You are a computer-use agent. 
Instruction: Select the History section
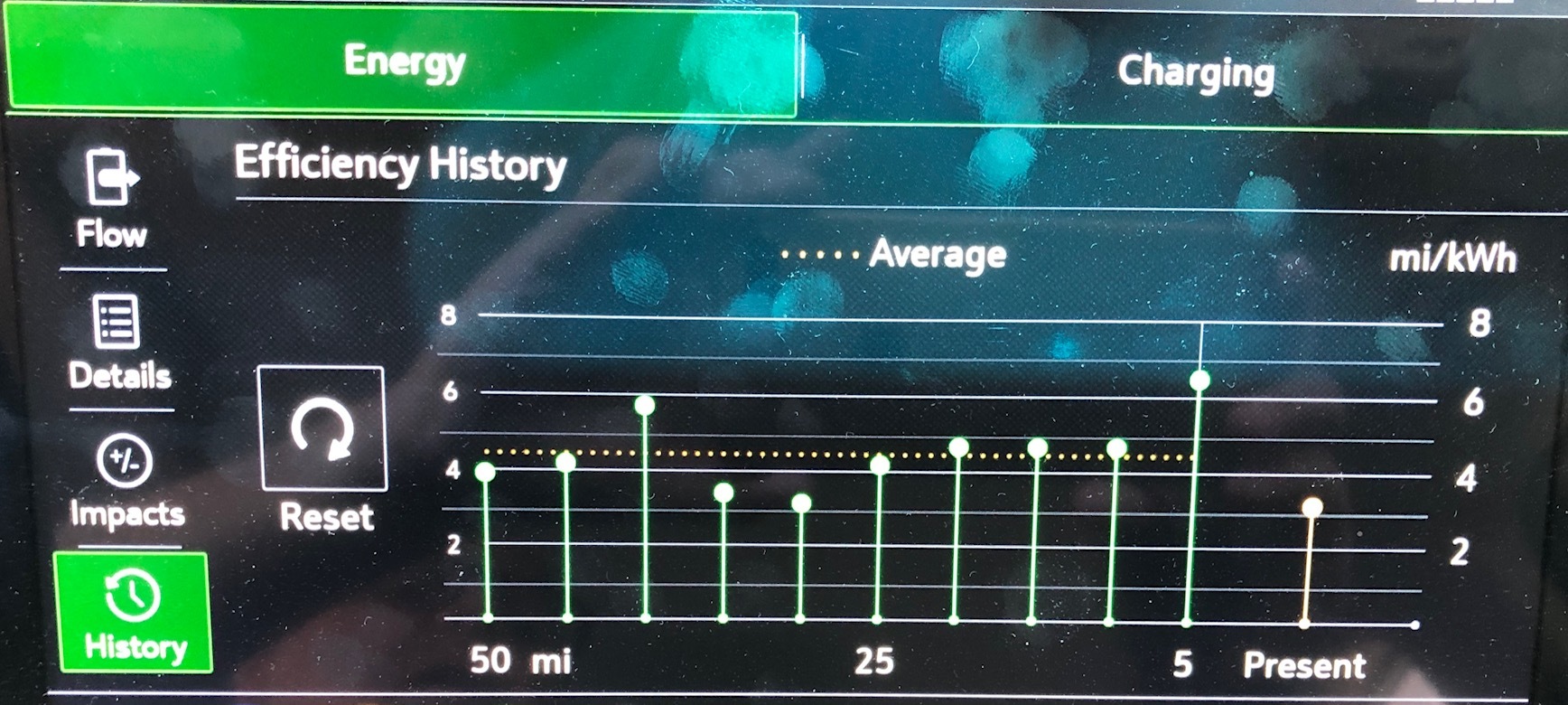pyautogui.click(x=134, y=612)
